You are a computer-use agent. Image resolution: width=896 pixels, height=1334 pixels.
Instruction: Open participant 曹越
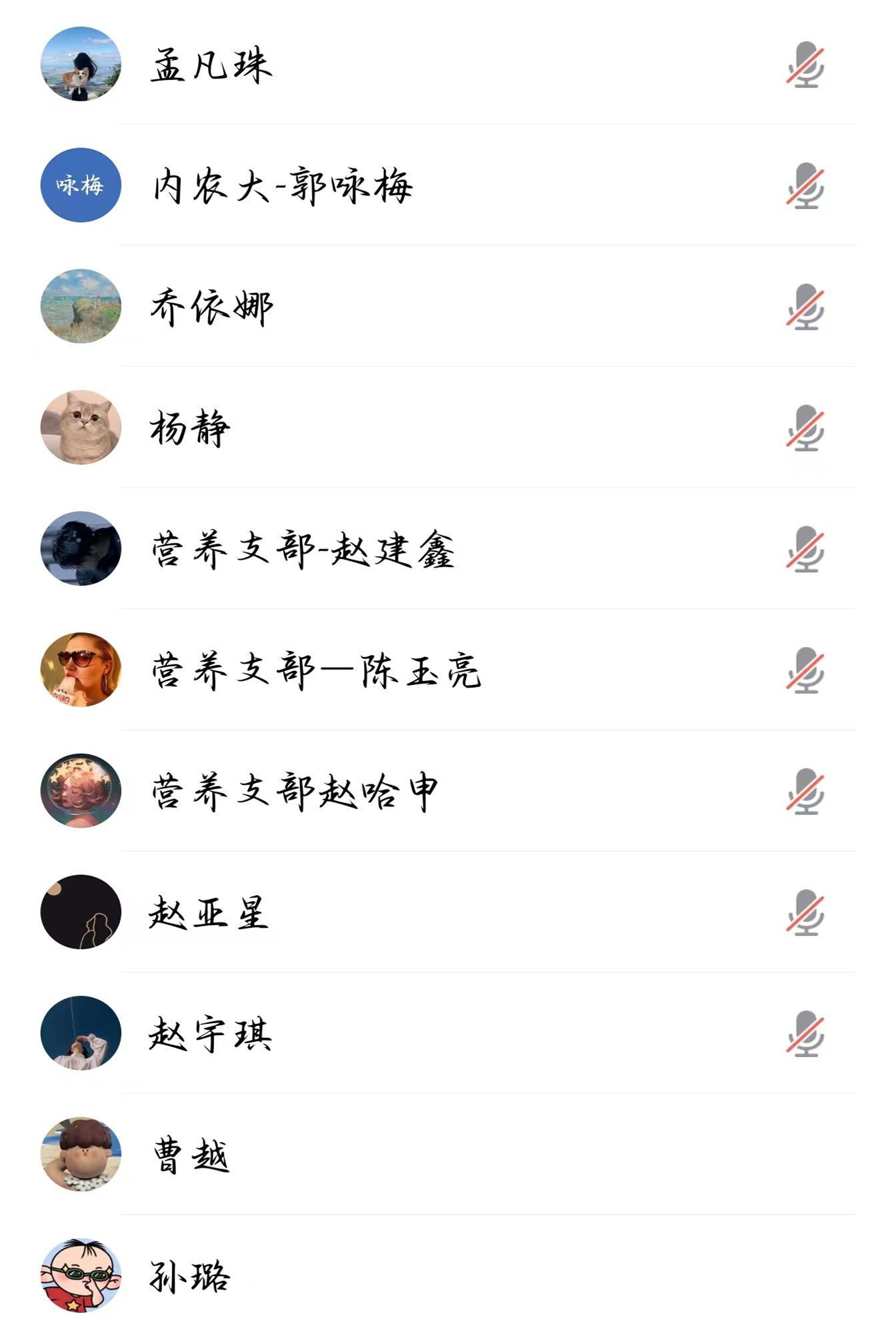click(191, 1155)
